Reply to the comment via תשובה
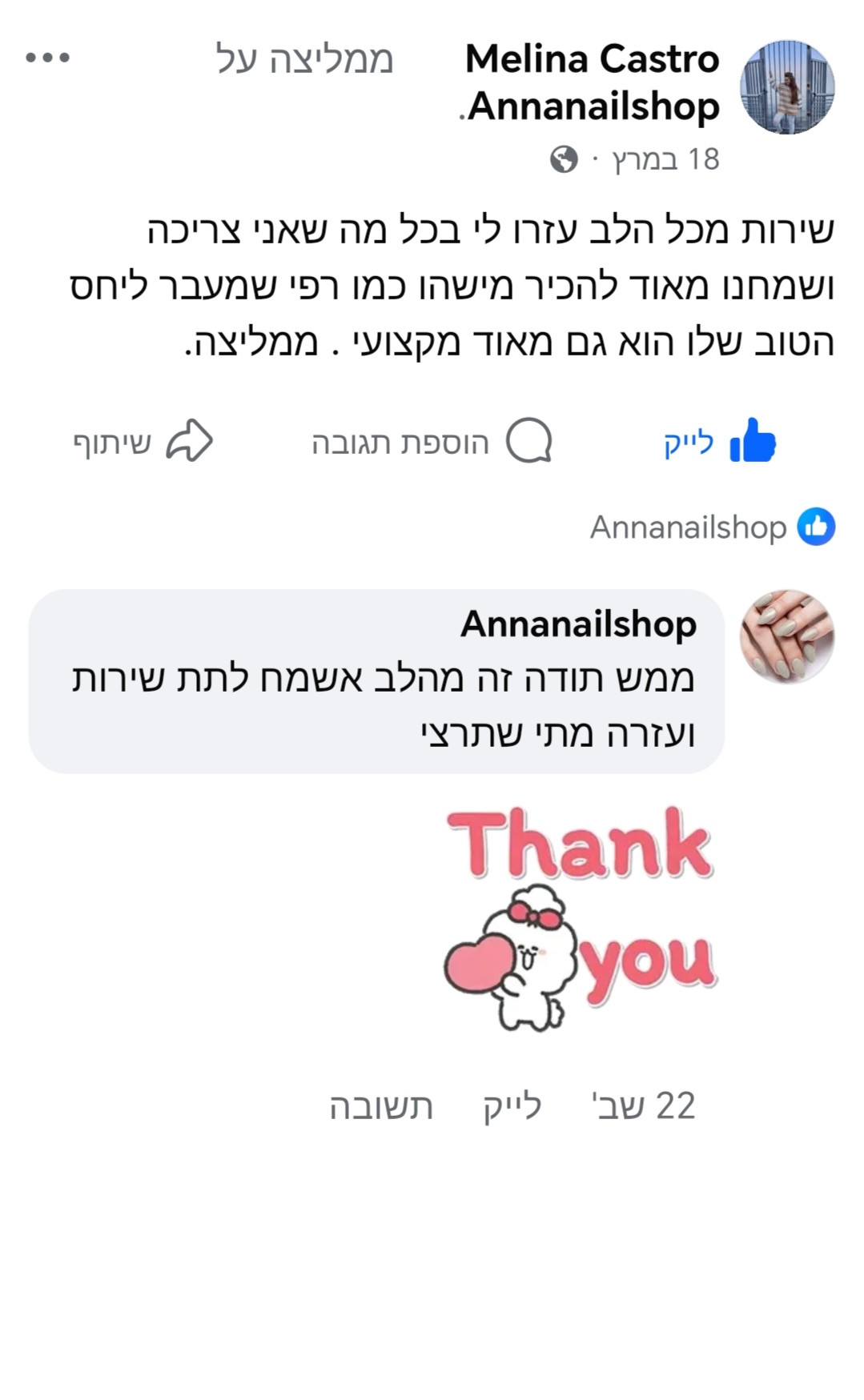 coord(381,1106)
